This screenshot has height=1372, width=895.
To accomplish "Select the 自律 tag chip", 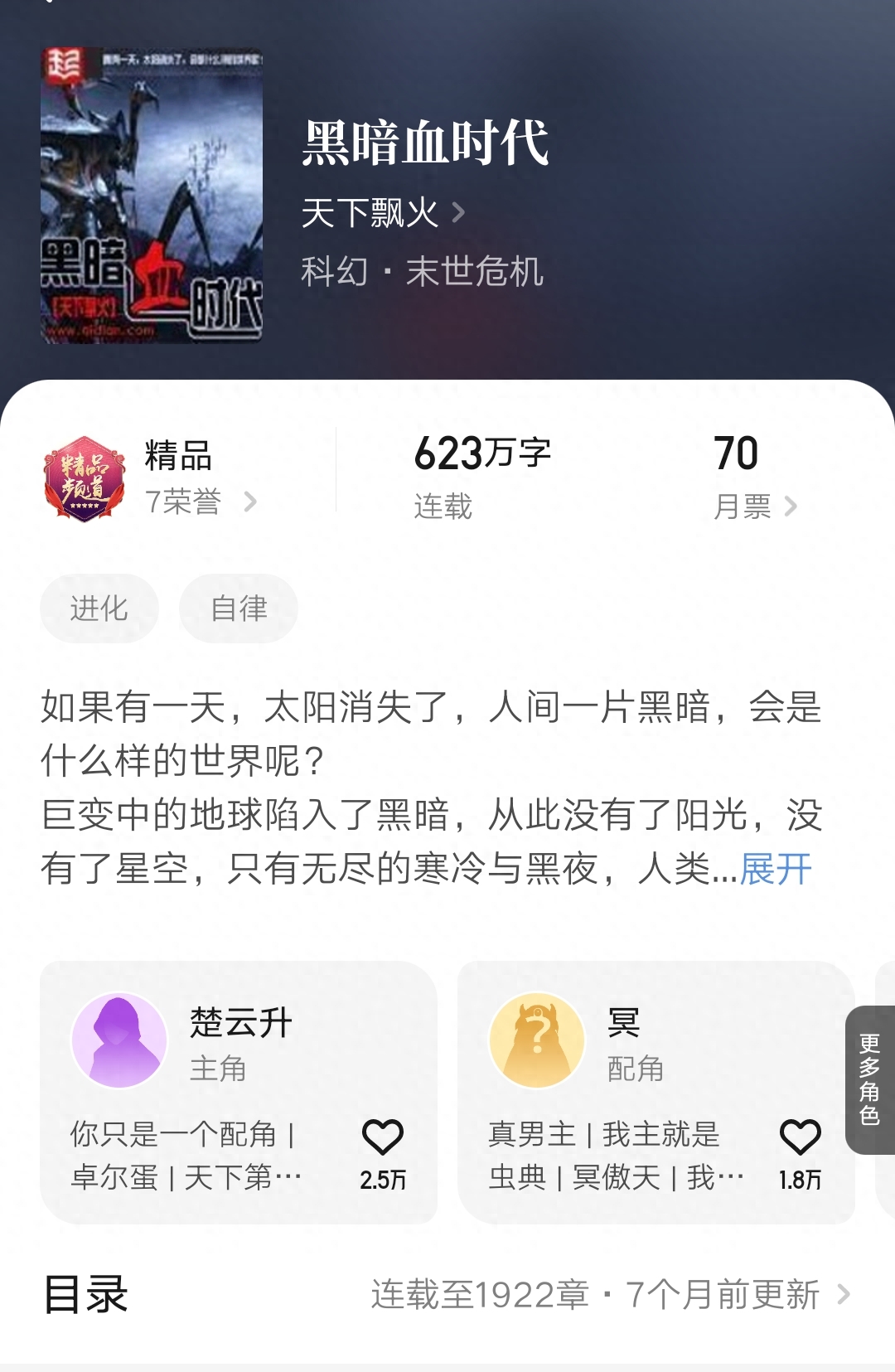I will pos(239,608).
